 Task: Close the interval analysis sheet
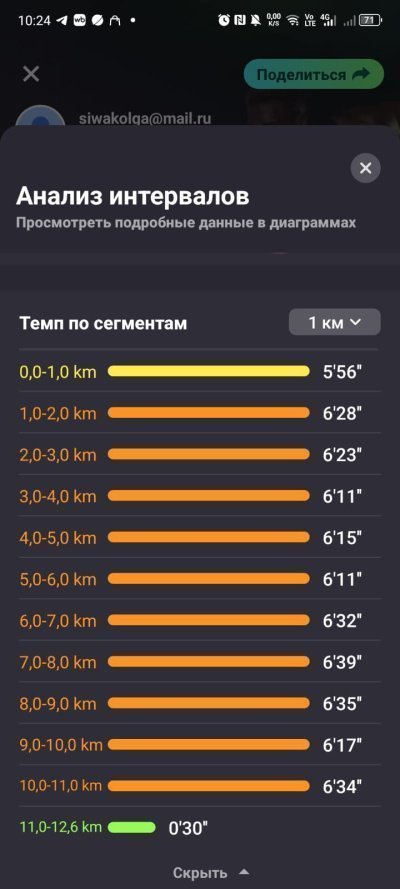point(365,168)
